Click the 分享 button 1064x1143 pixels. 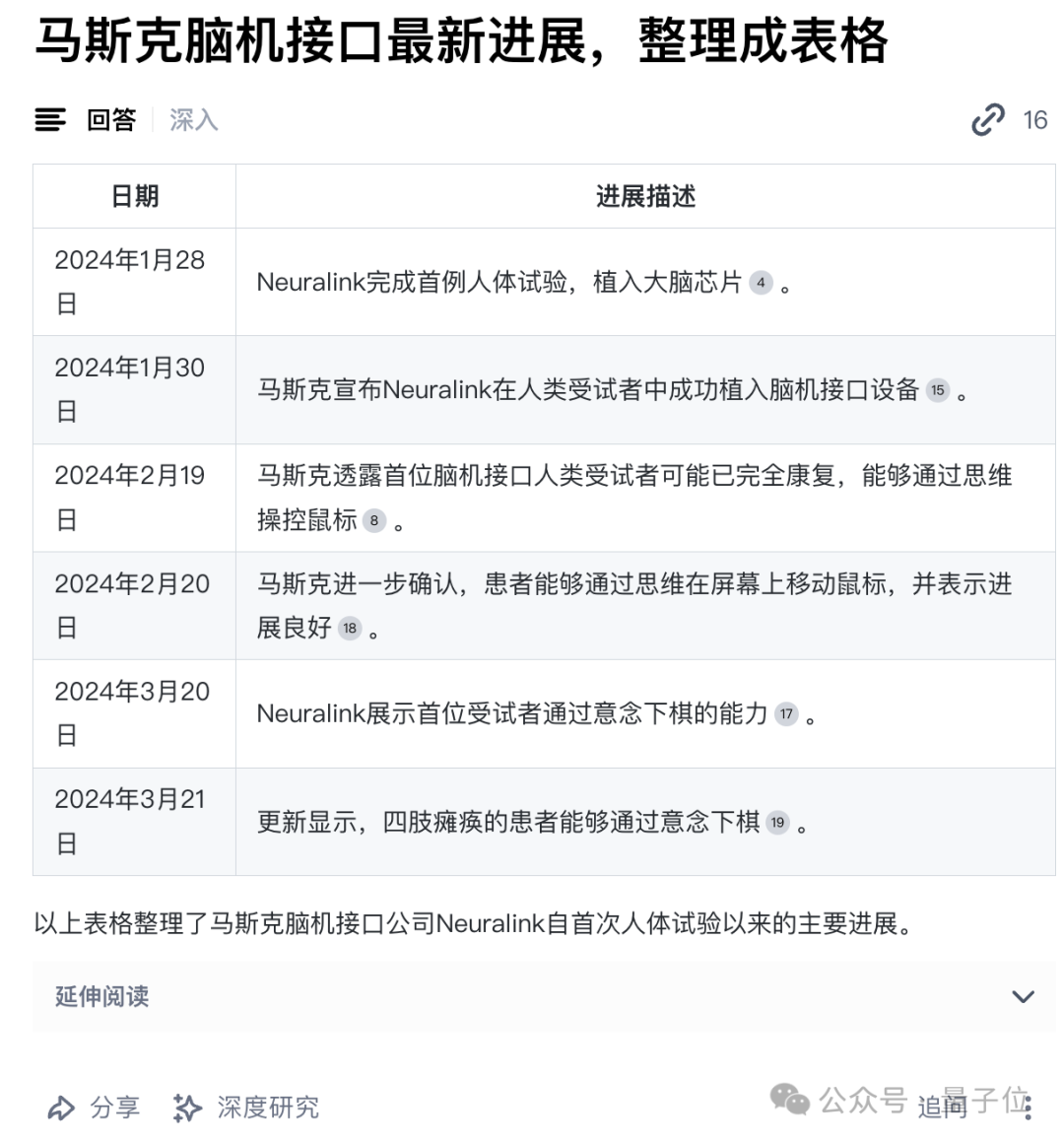click(x=115, y=1108)
